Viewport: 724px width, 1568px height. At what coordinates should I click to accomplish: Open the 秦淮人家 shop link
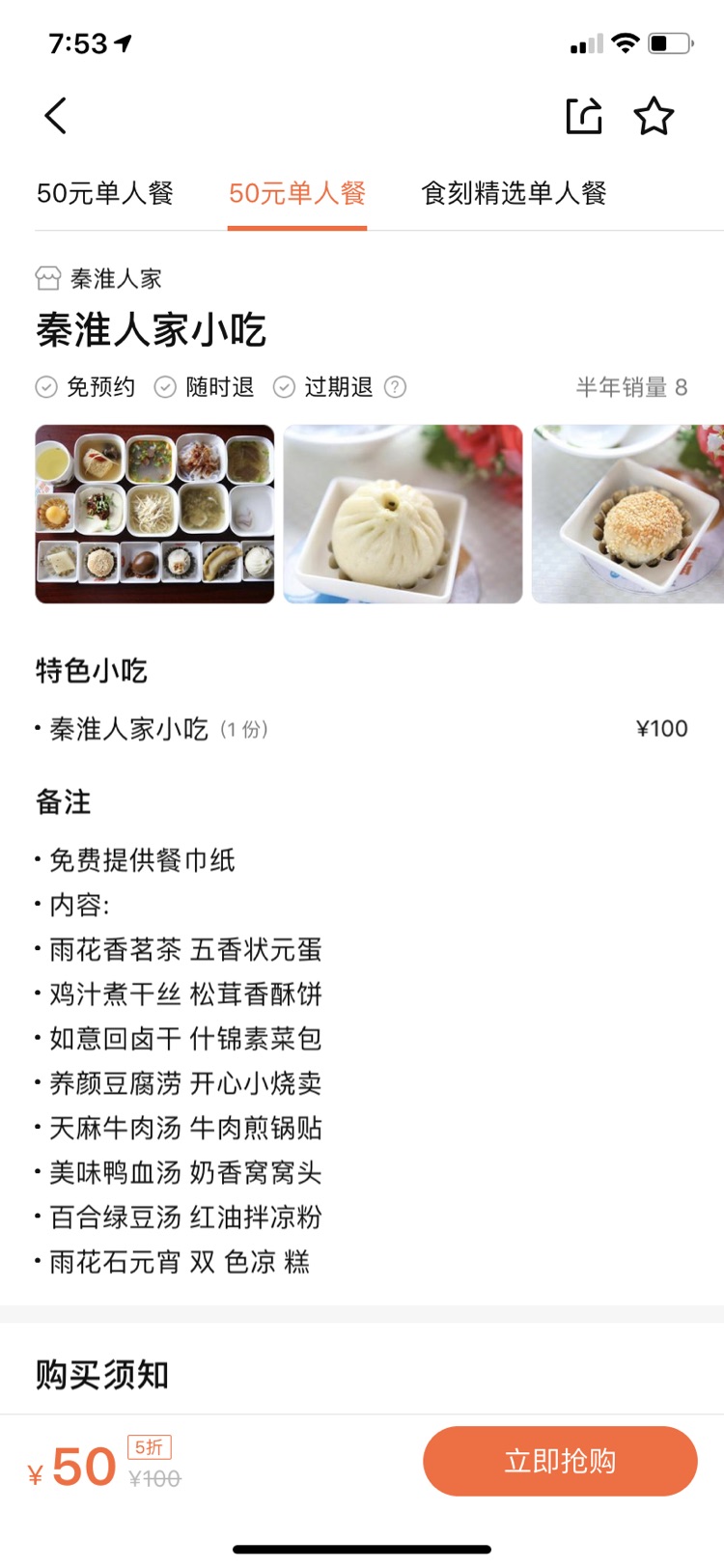(x=99, y=279)
